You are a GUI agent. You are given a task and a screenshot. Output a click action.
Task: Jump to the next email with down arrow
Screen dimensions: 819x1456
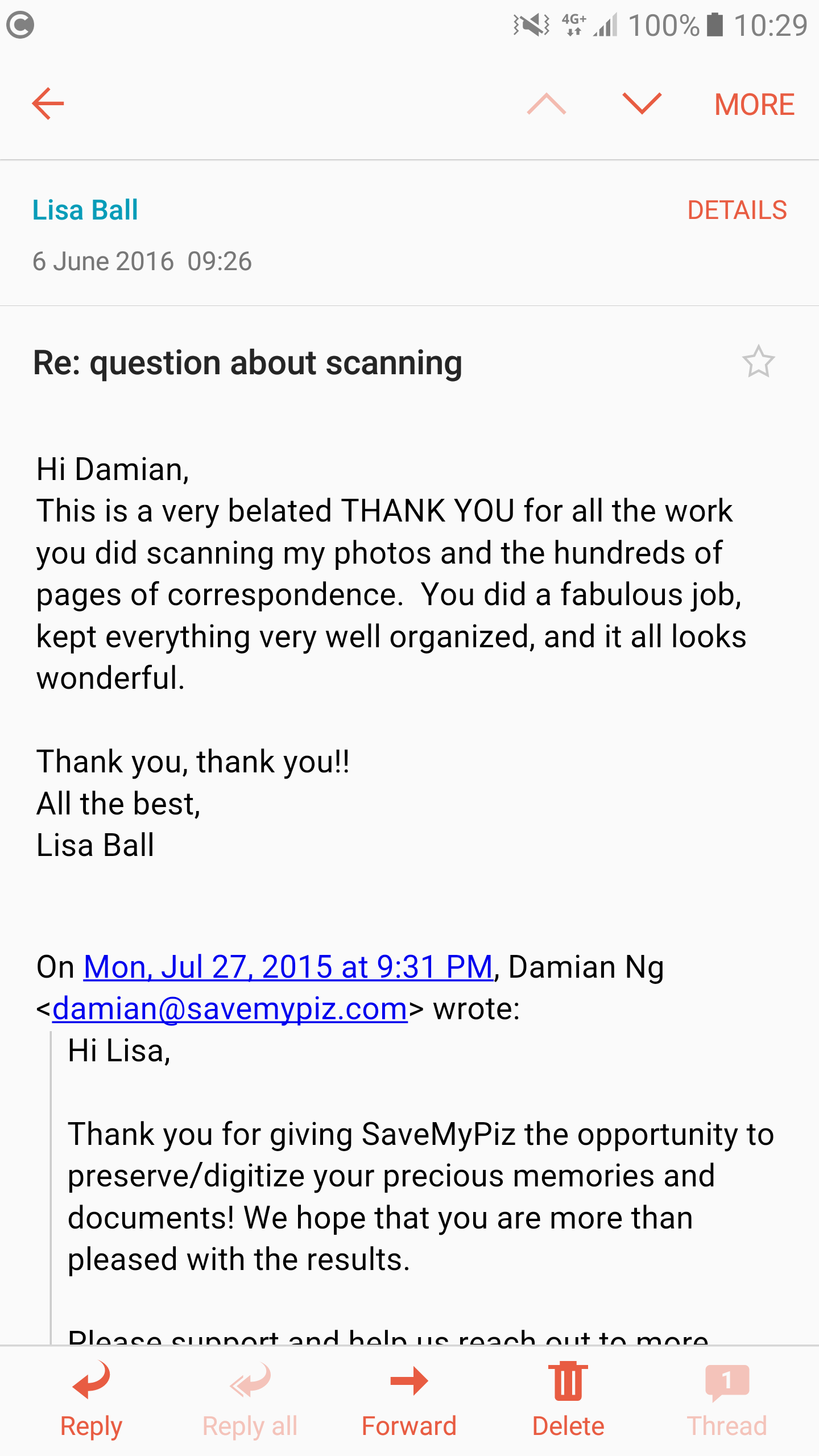[x=642, y=104]
